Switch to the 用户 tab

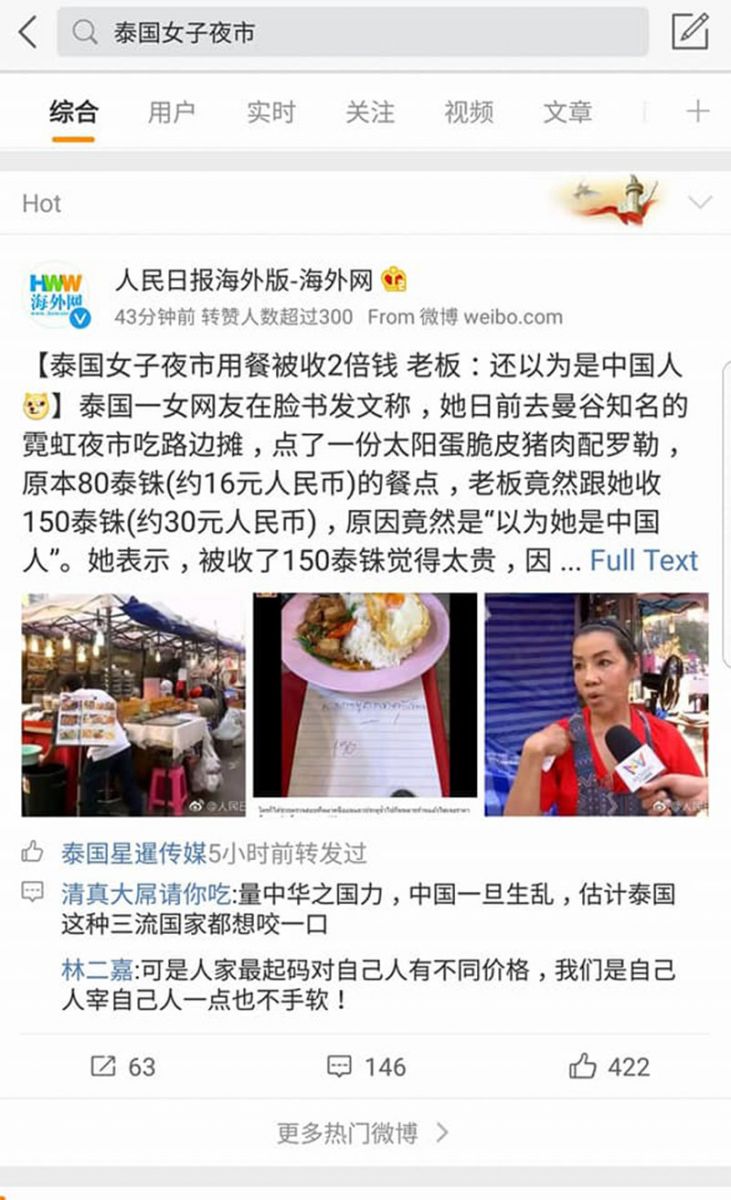point(171,112)
